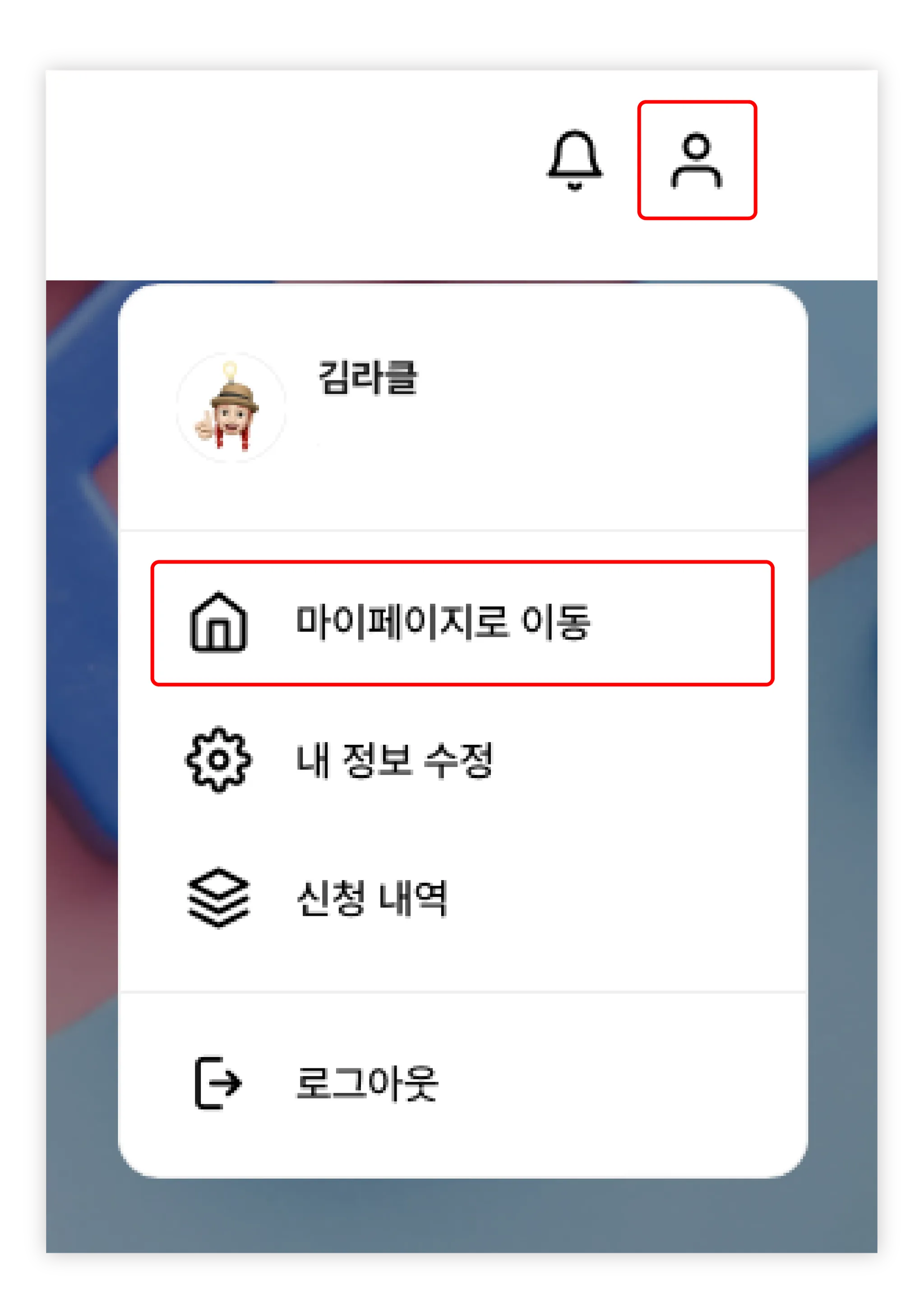Go to My Page (마이페이지로 이동)
Screen dimensions: 924x1294
pyautogui.click(x=462, y=623)
